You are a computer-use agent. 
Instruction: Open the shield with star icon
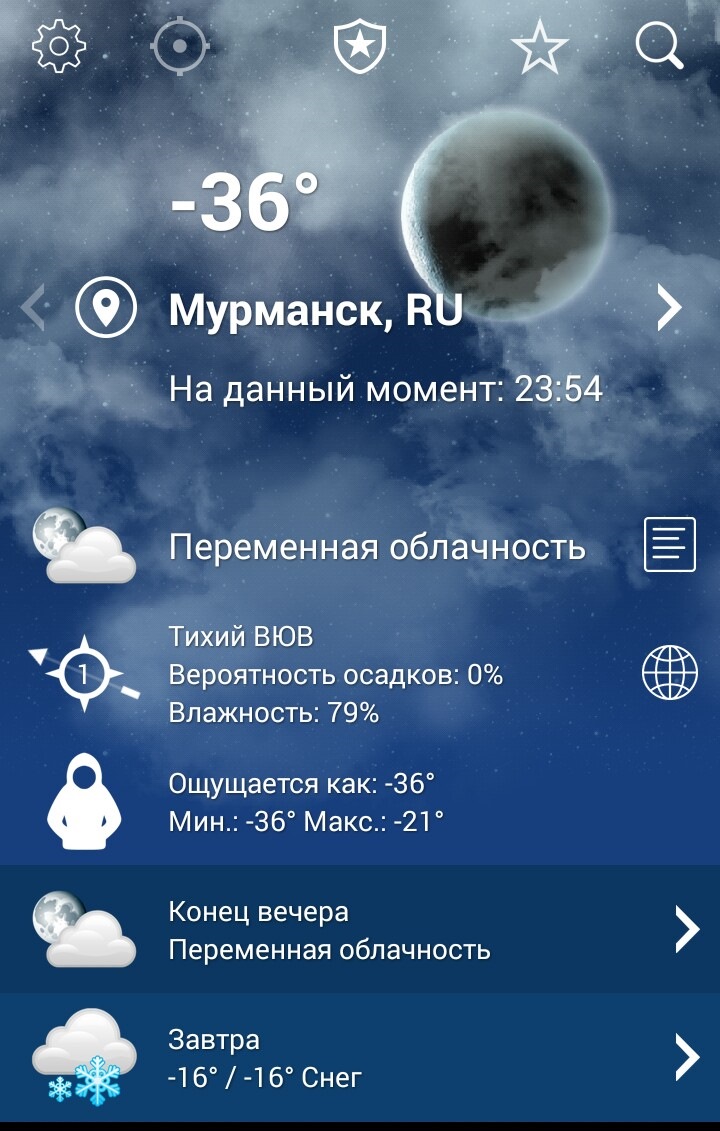[x=360, y=47]
